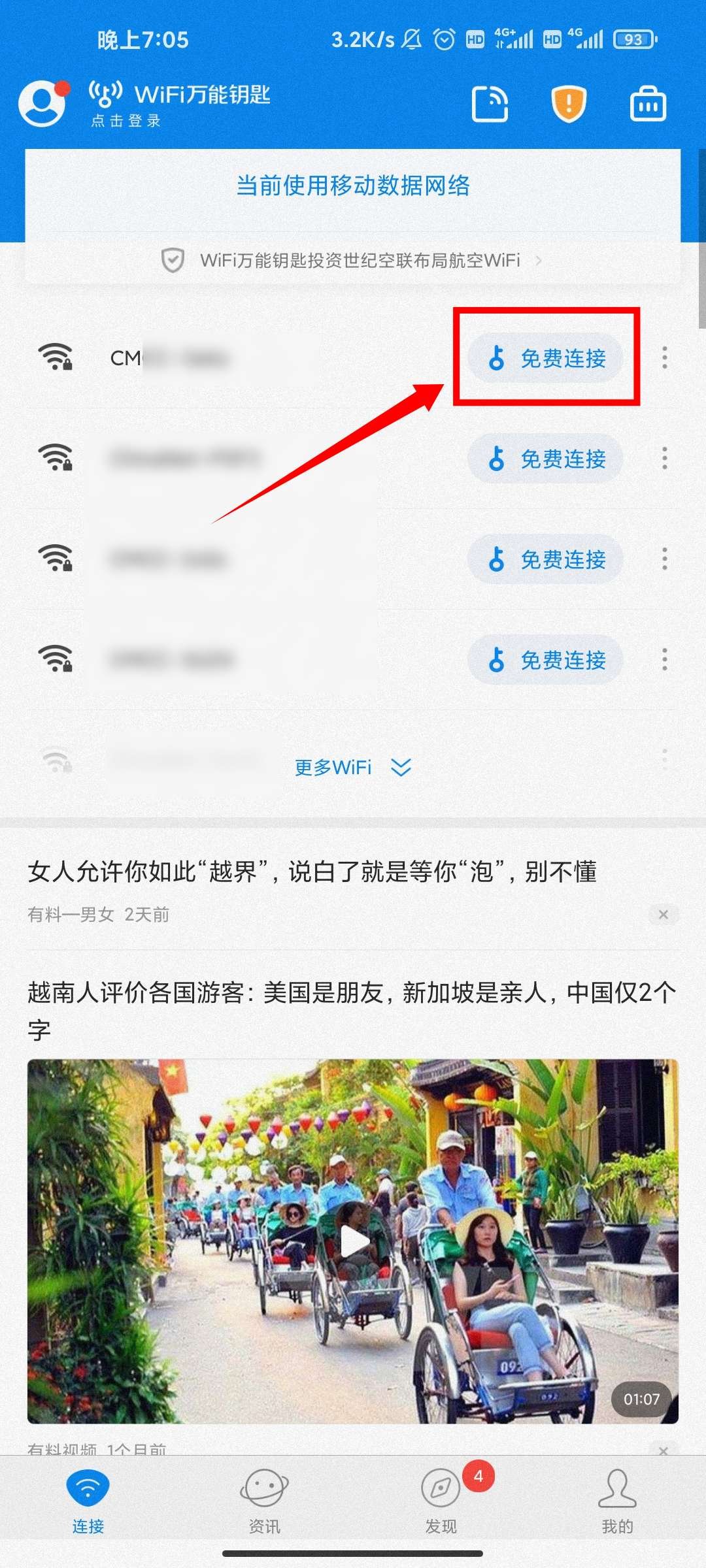Tap the key icon inside the first 免费连接 button
Viewport: 706px width, 1568px height.
pyautogui.click(x=497, y=358)
